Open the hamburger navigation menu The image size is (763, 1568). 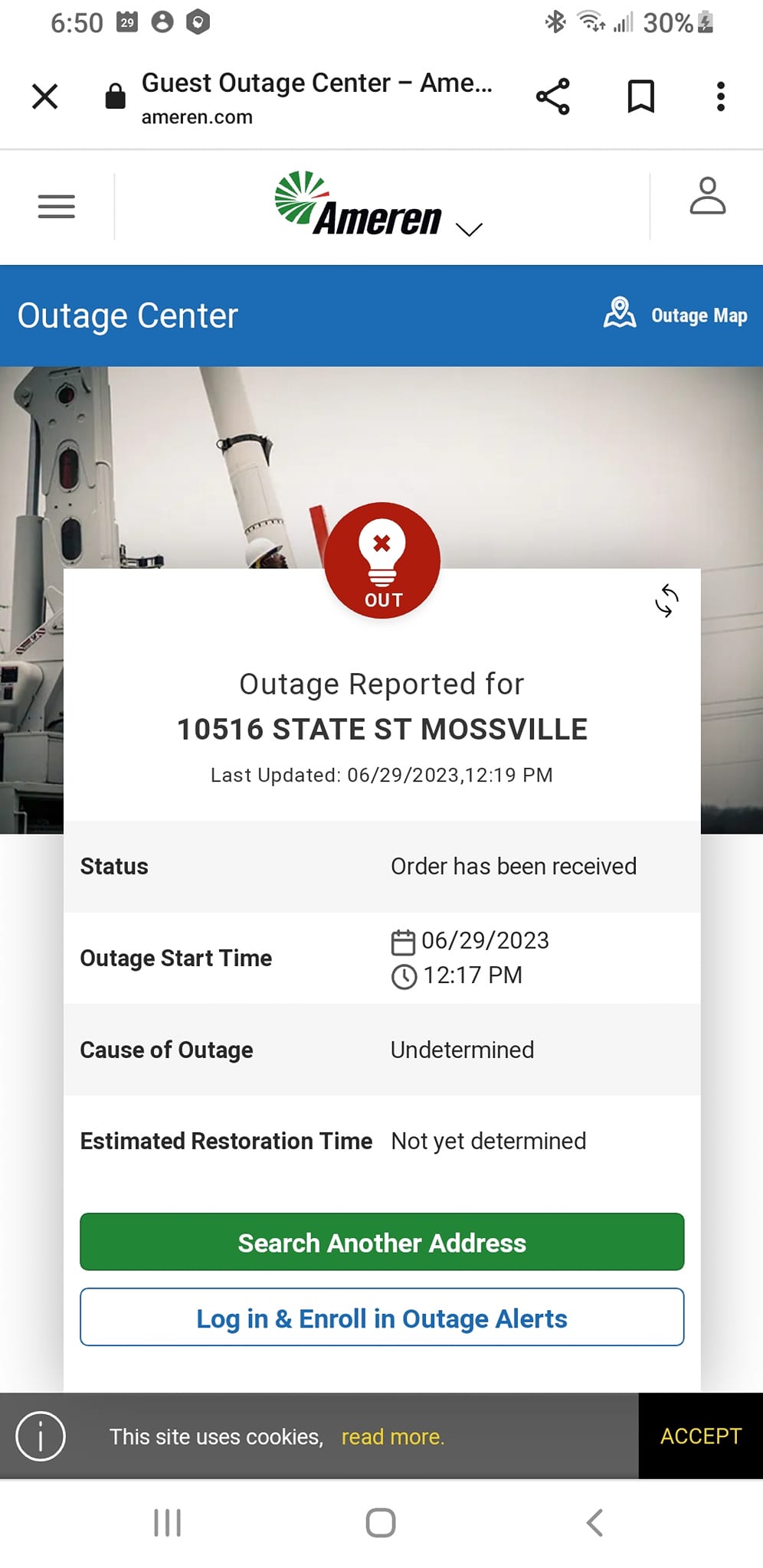point(57,207)
